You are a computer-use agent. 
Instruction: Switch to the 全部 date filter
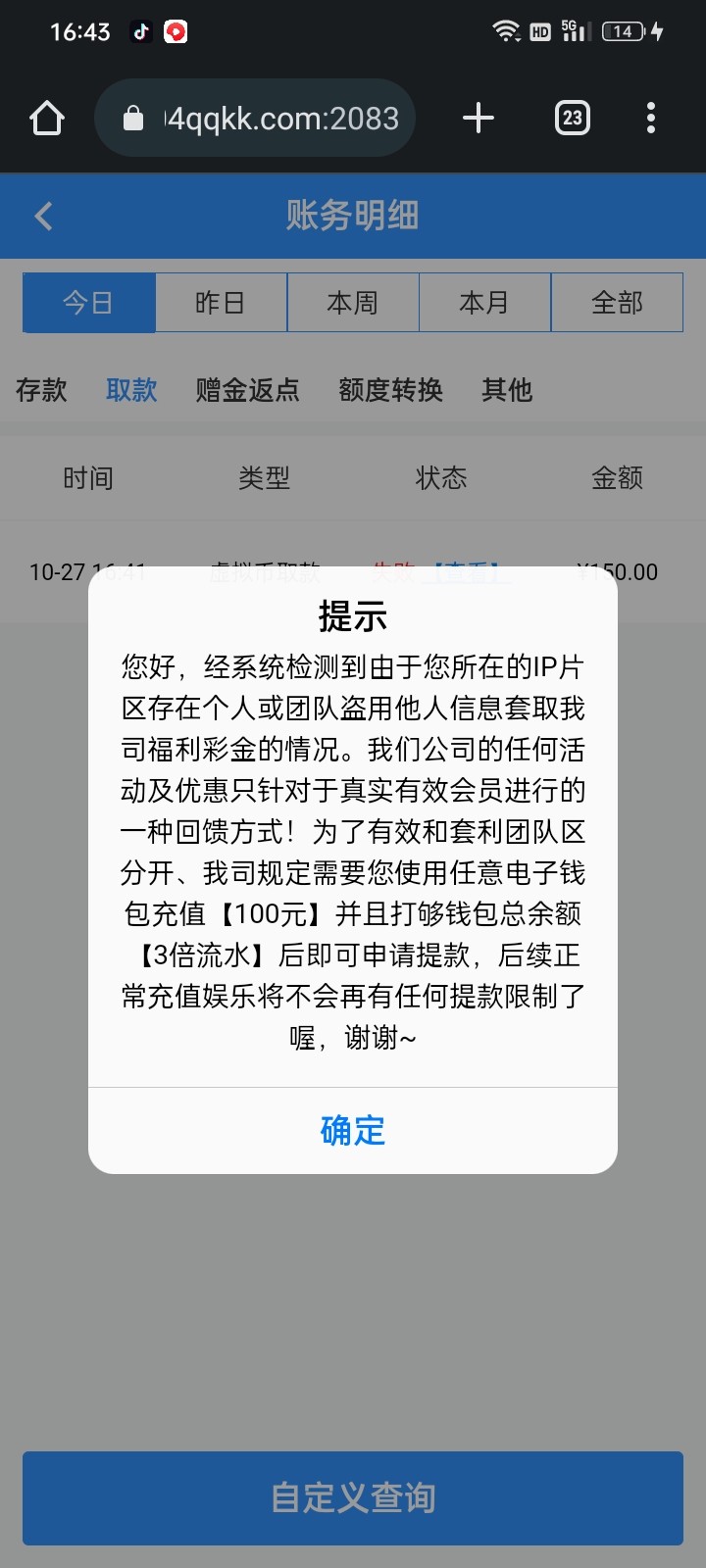pos(618,303)
